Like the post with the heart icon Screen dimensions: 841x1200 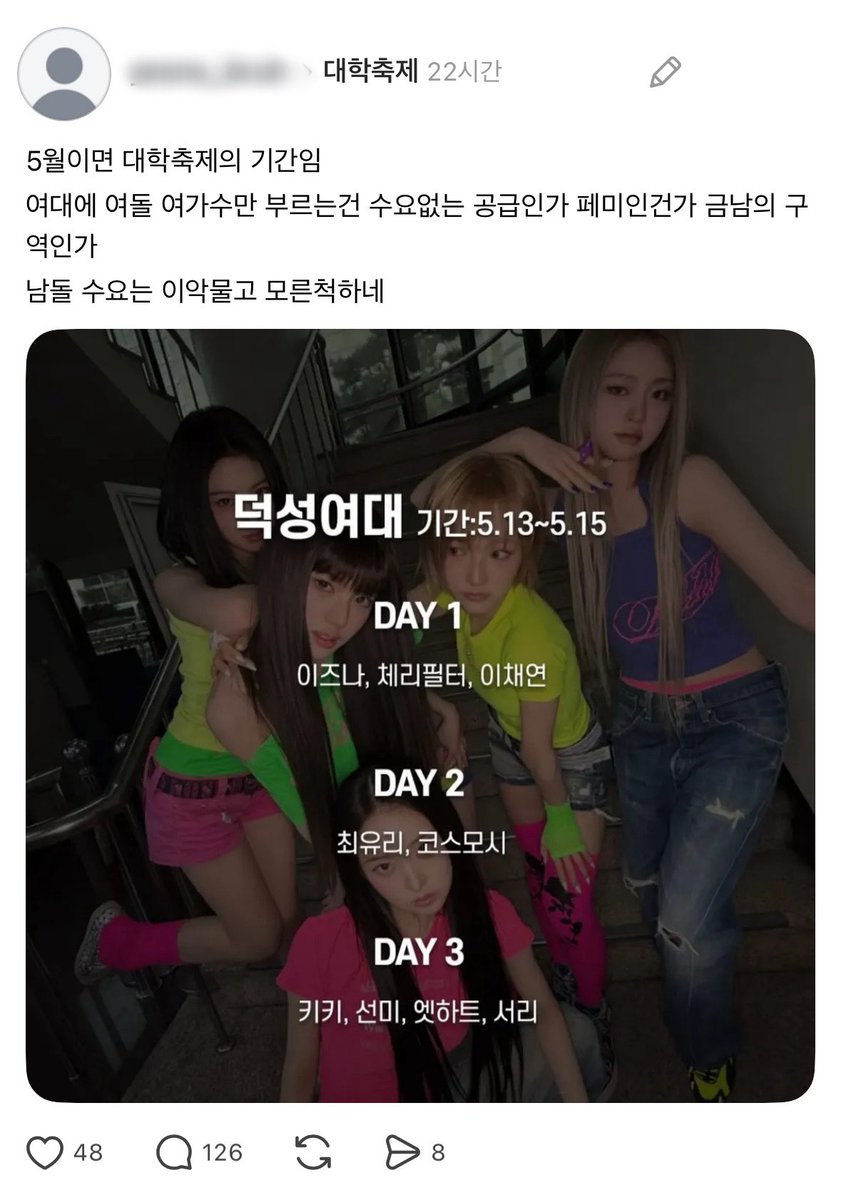coord(45,1152)
